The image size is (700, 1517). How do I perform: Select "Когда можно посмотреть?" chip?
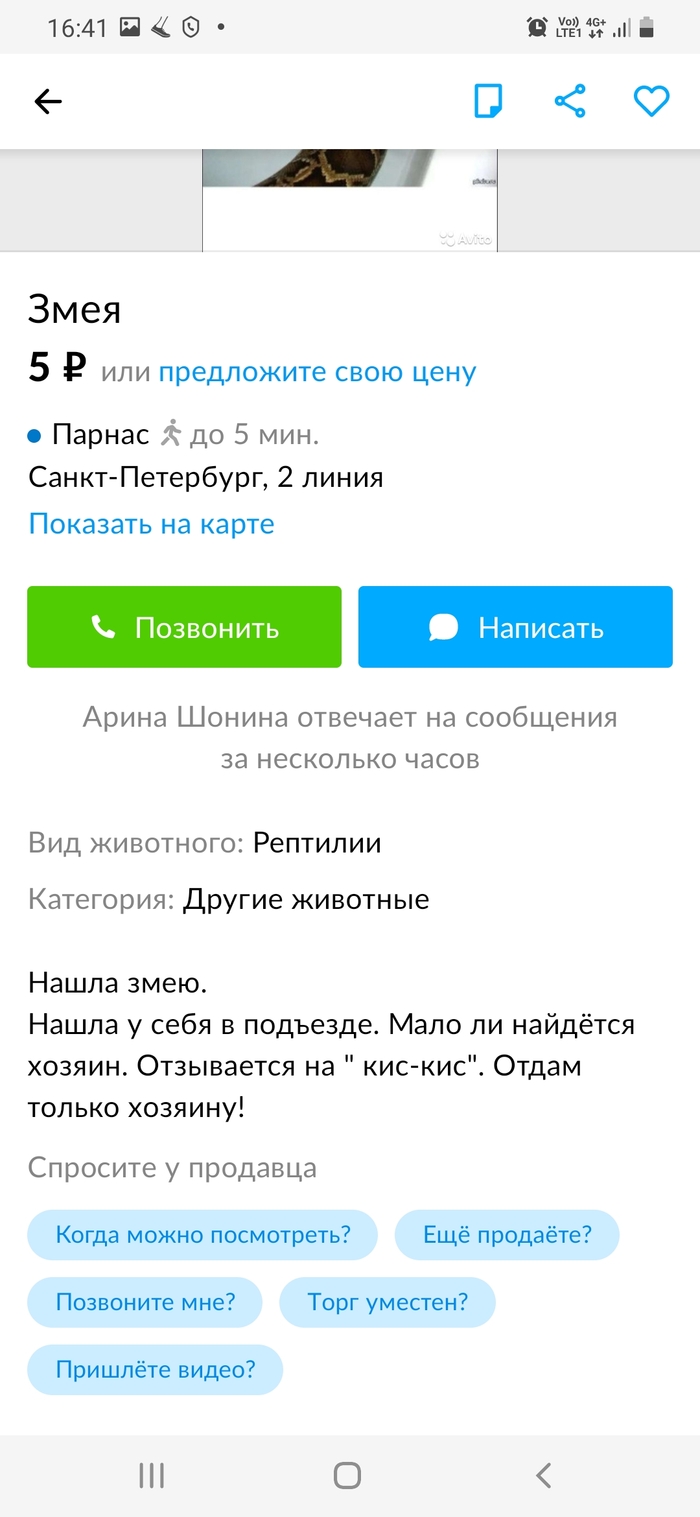(x=203, y=1234)
